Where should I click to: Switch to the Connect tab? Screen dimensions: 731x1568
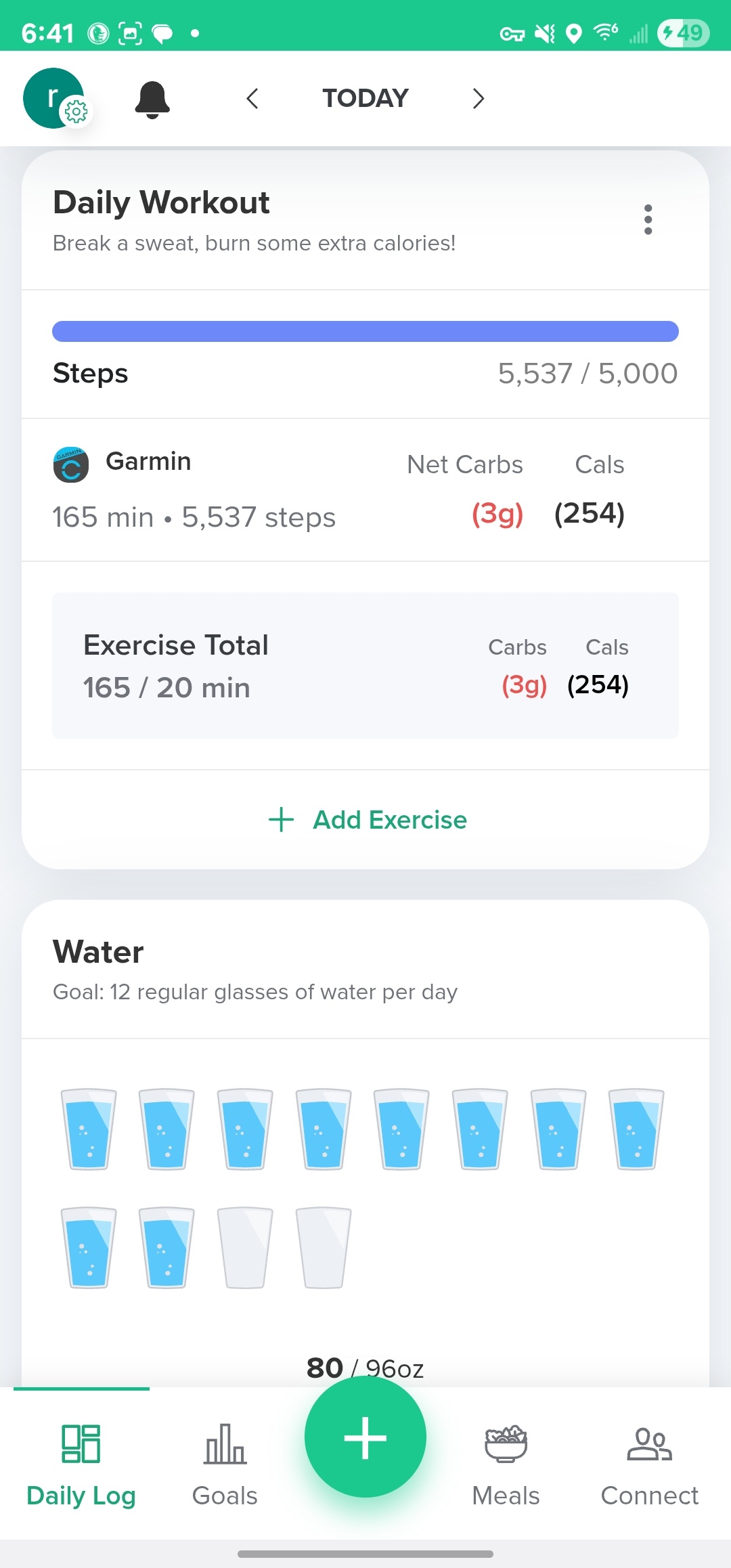[649, 1462]
